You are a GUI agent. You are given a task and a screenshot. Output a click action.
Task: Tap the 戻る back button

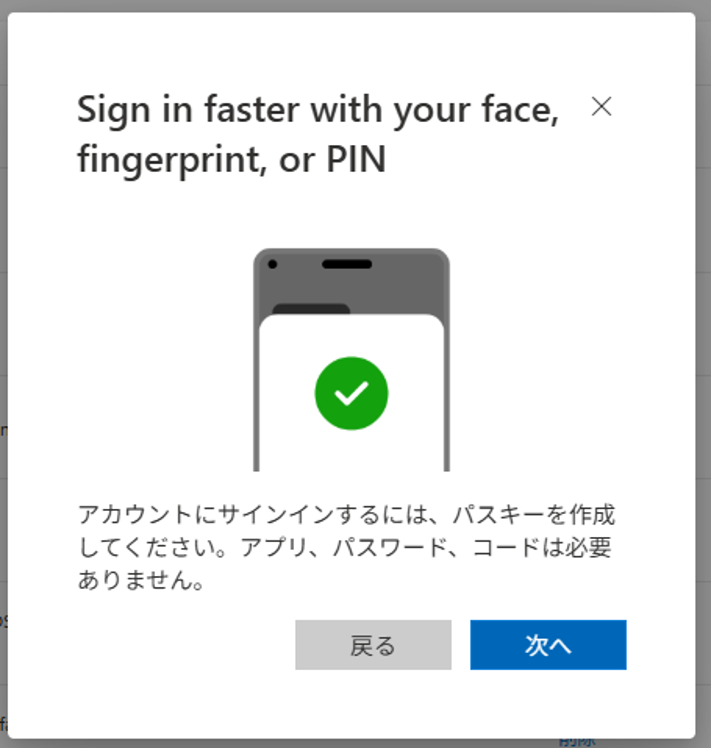click(373, 645)
